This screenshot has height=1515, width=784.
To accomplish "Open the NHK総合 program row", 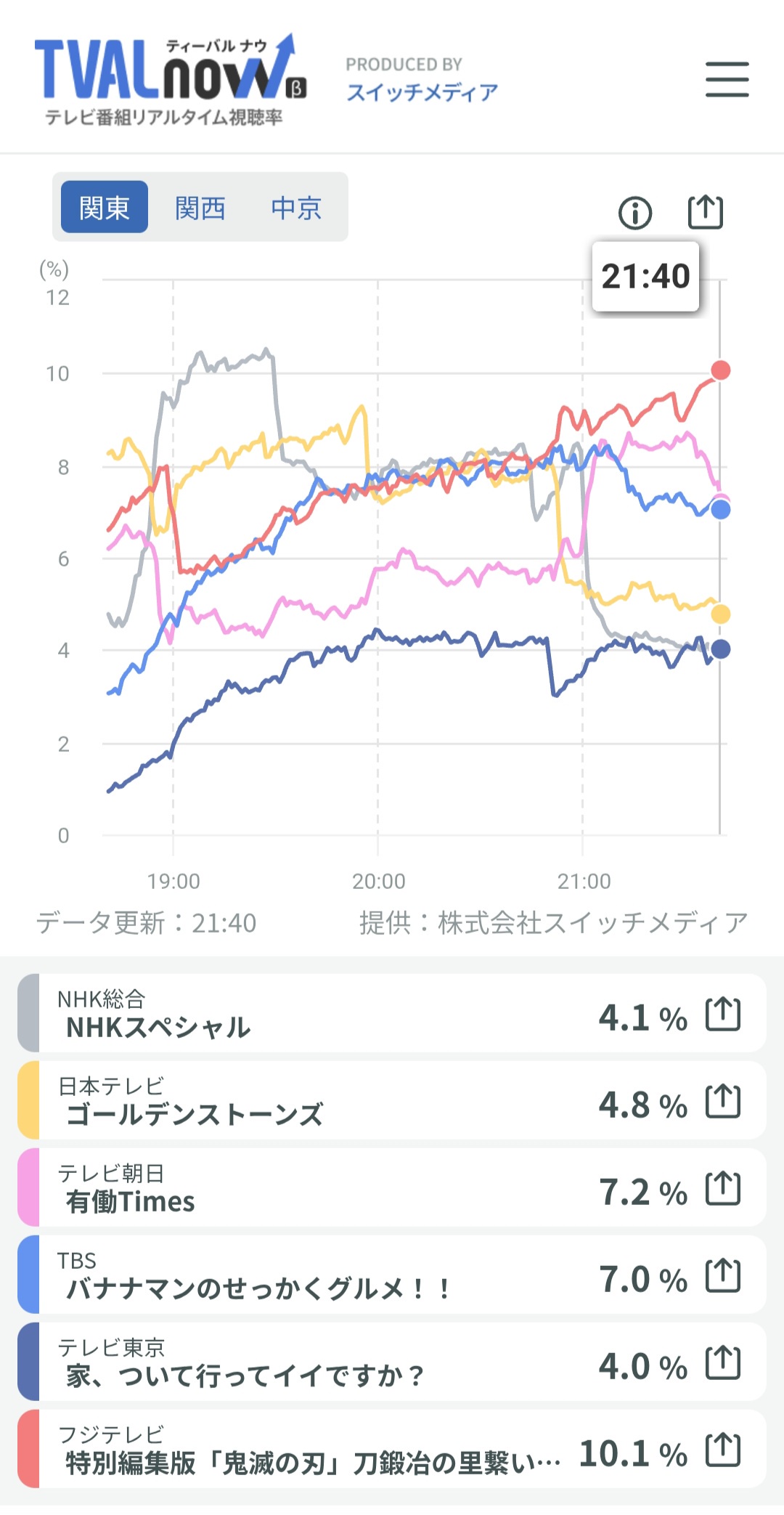I will click(x=392, y=1013).
